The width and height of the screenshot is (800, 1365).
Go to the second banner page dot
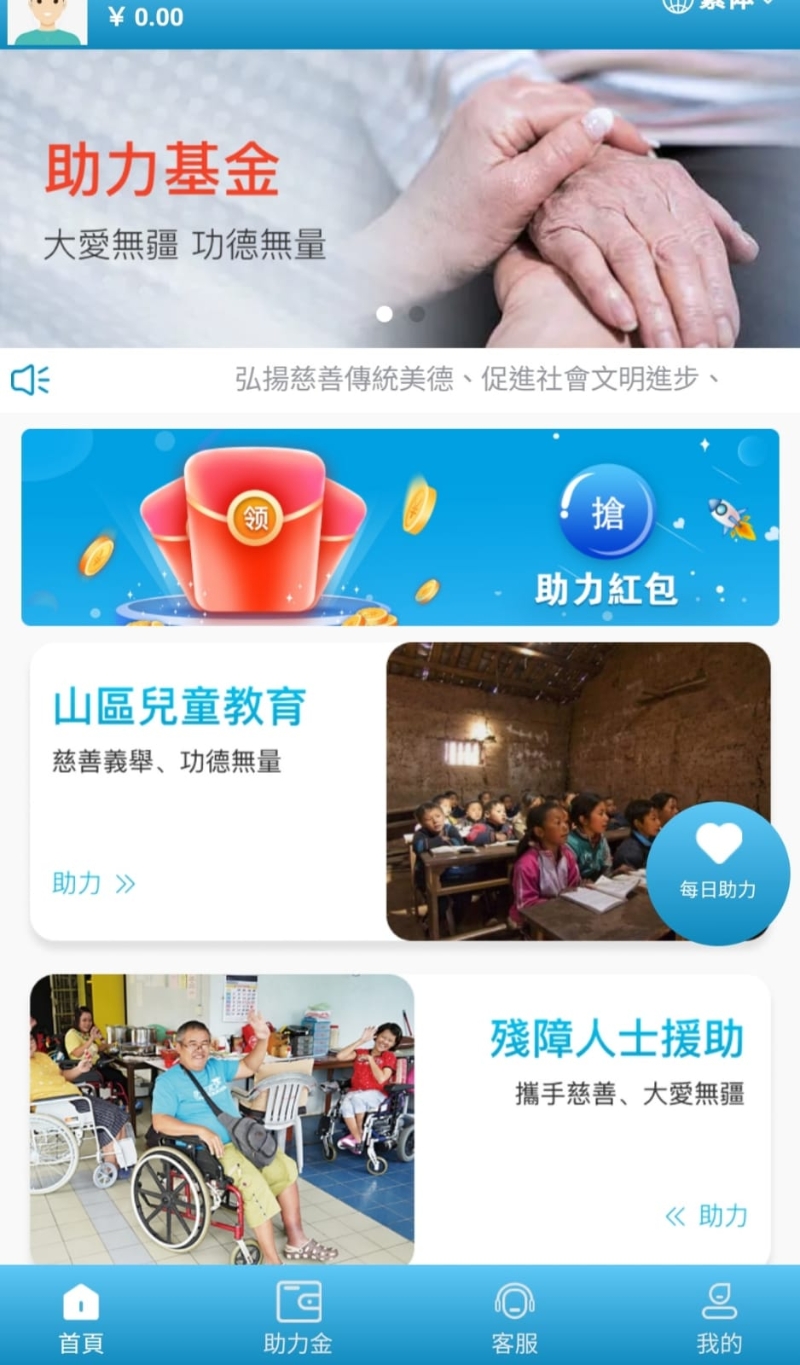coord(417,314)
